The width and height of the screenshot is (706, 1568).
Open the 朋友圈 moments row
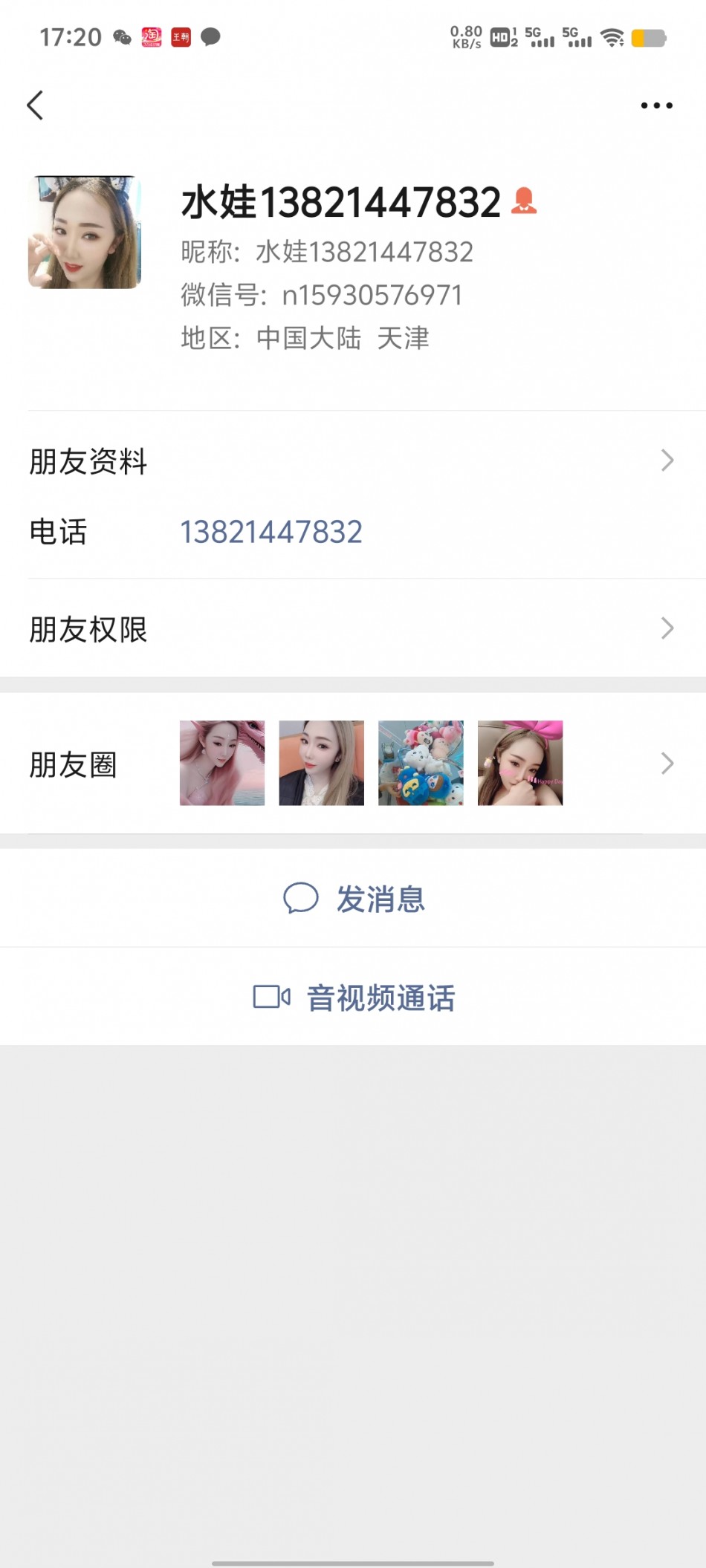352,764
